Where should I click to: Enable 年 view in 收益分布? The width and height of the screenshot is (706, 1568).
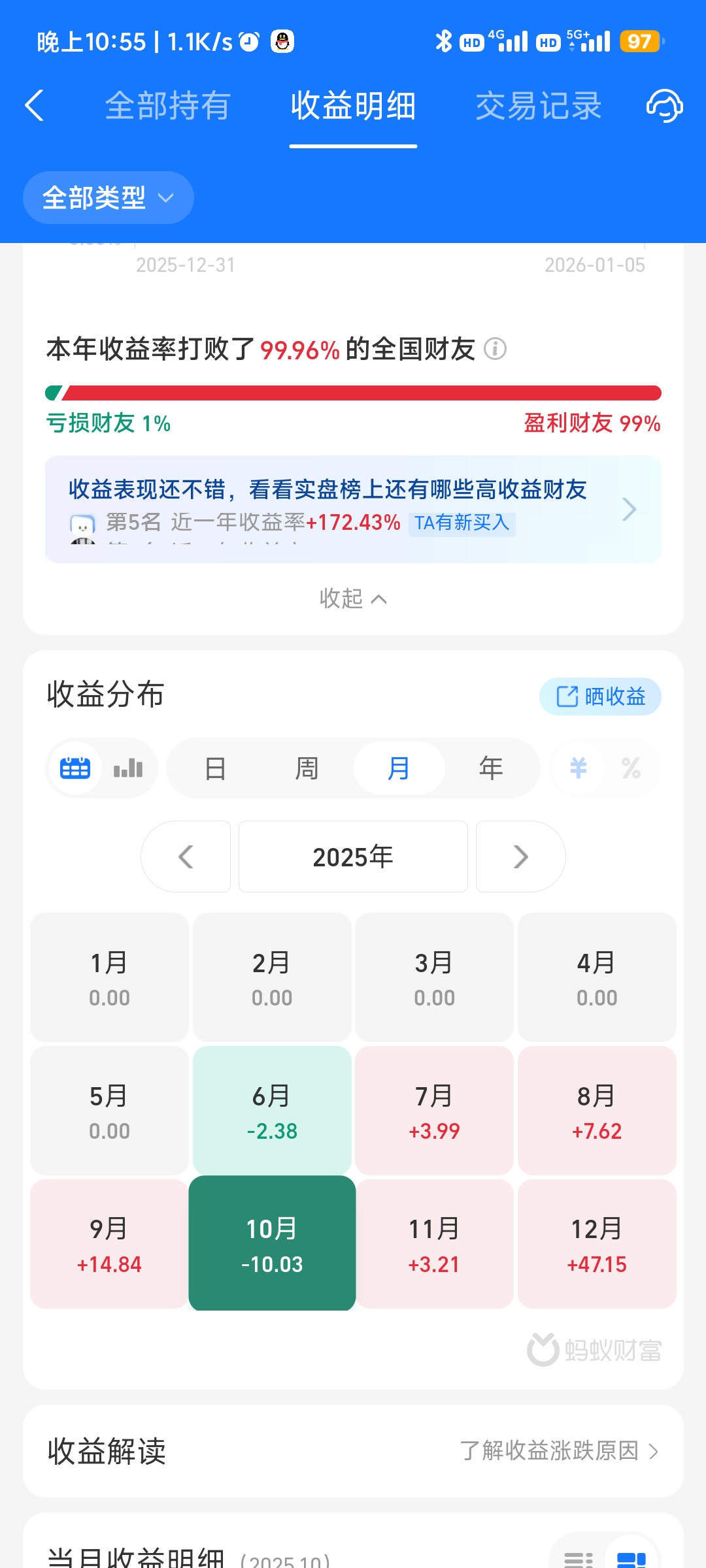pos(490,768)
